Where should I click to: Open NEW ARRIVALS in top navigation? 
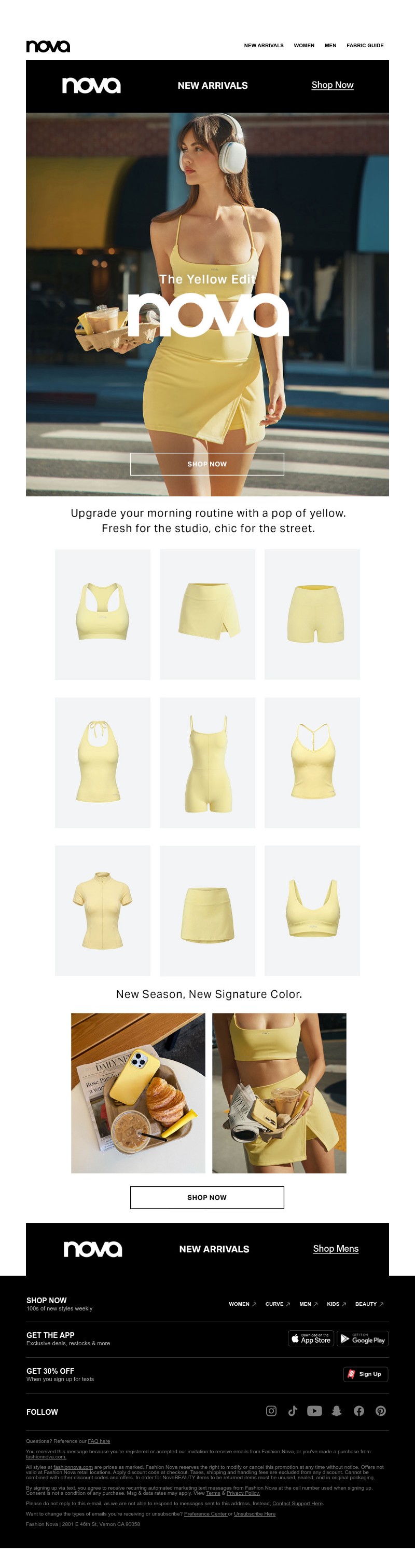264,46
